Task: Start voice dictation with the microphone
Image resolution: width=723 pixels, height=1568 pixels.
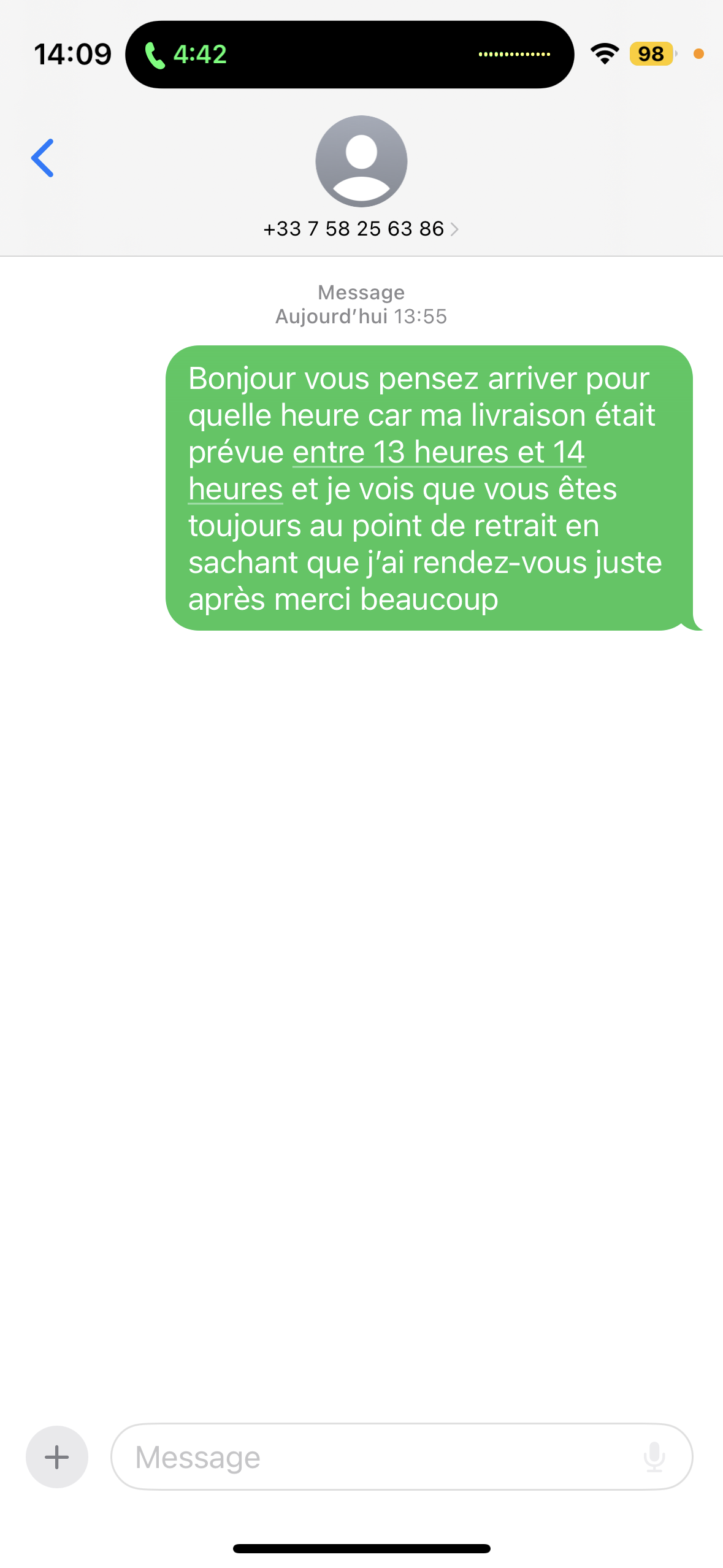Action: pyautogui.click(x=654, y=1456)
